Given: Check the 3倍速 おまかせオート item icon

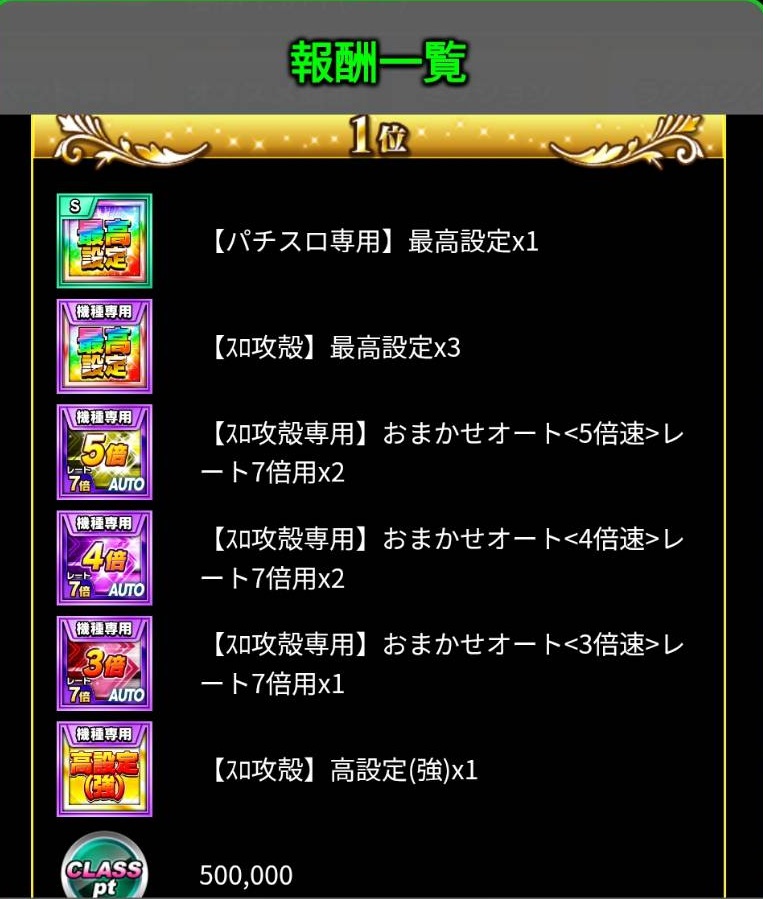Looking at the screenshot, I should pyautogui.click(x=104, y=663).
